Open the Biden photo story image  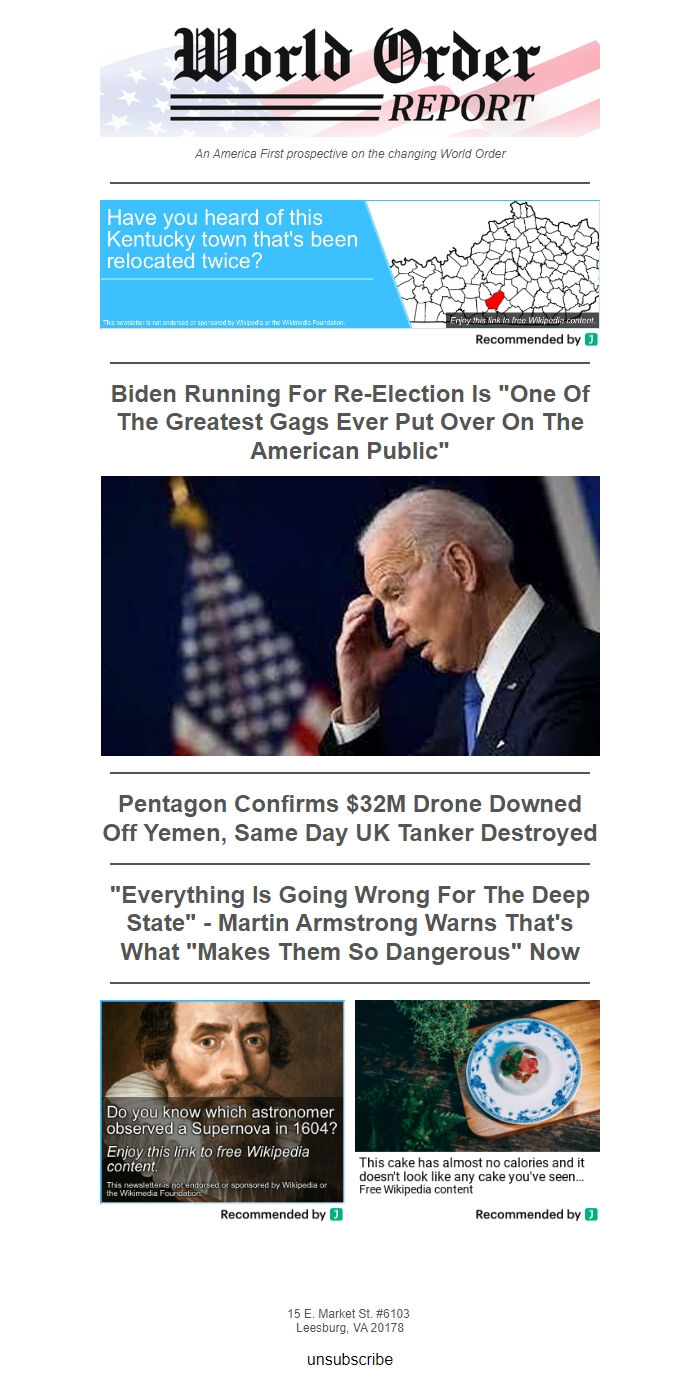(350, 615)
